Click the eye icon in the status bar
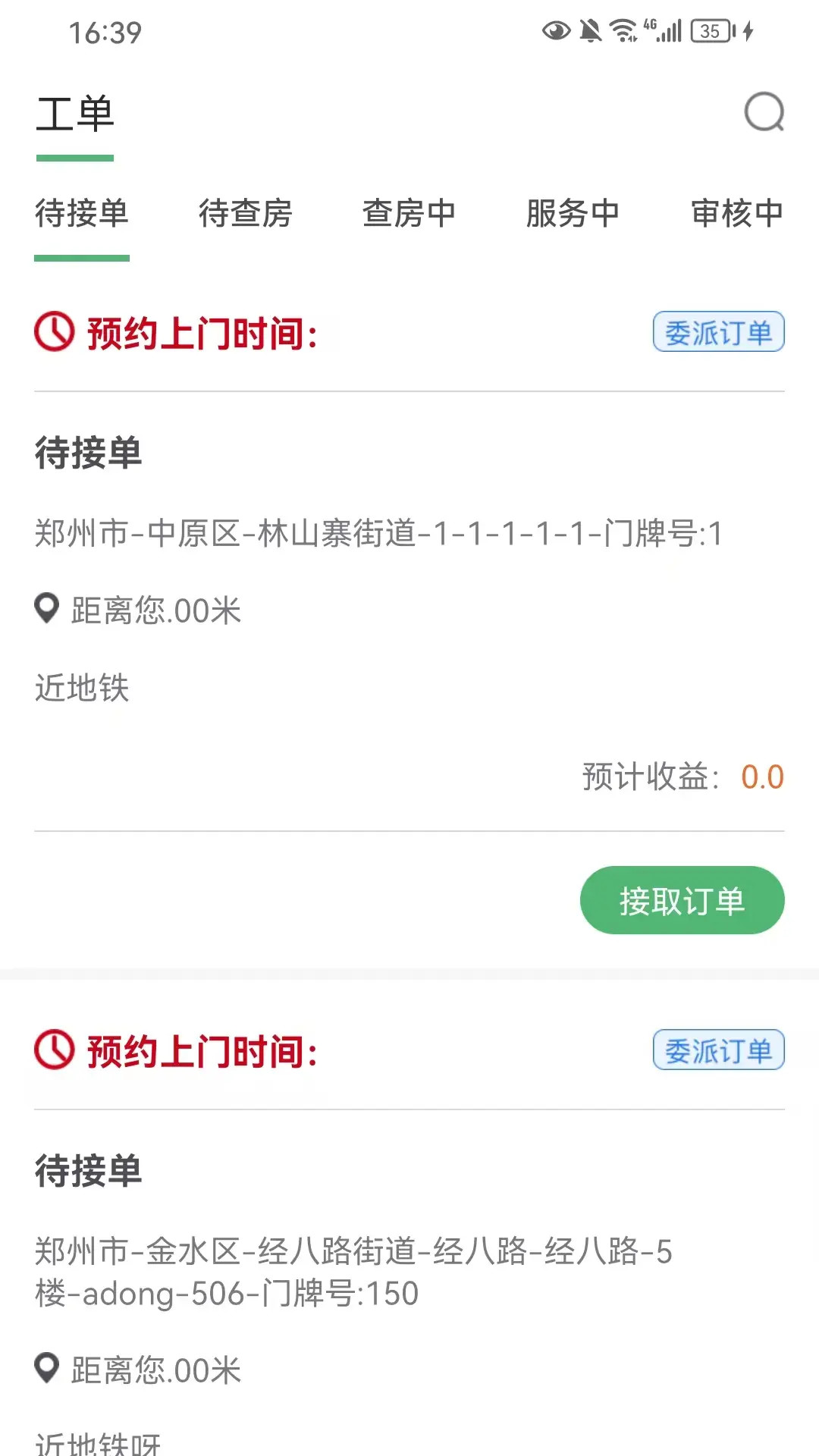 click(x=554, y=28)
